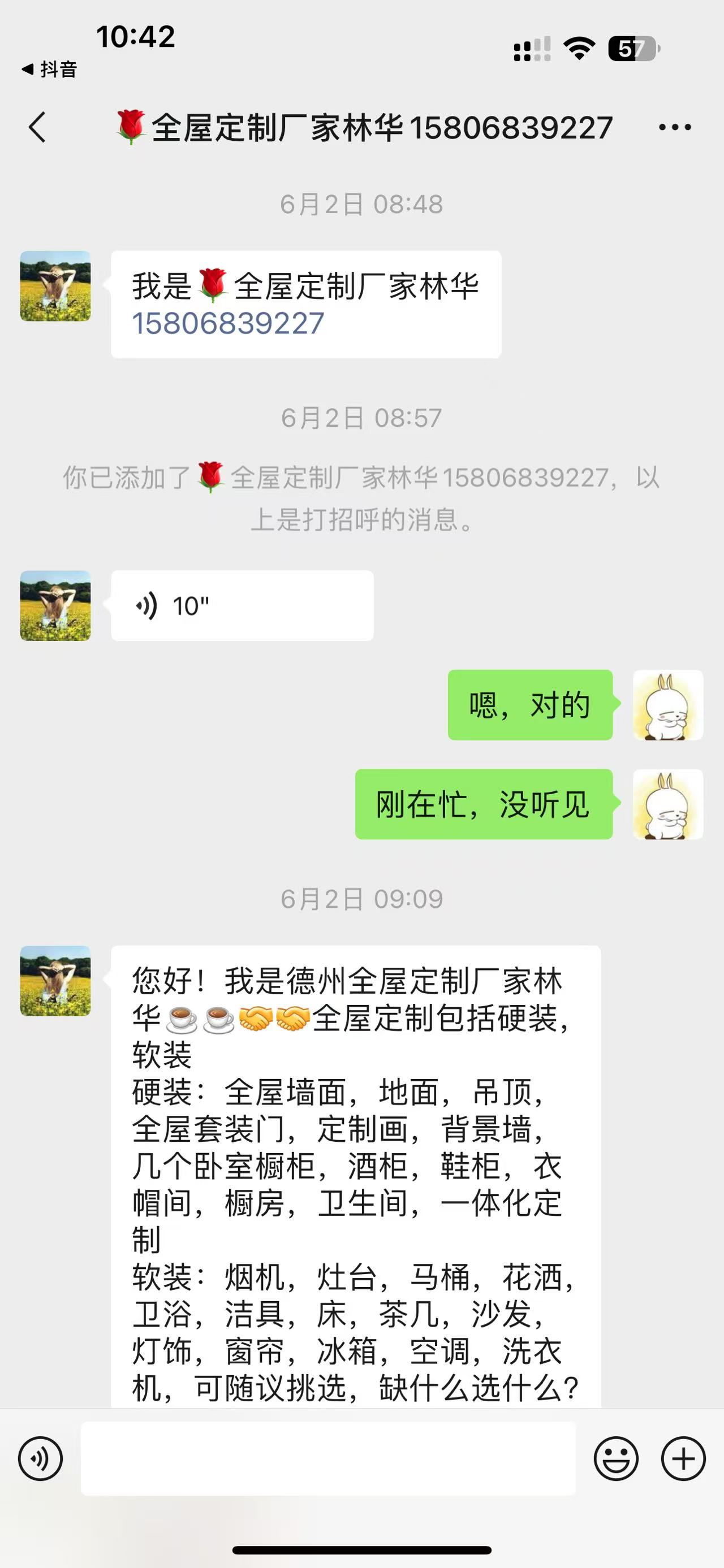Play the 10-second voice message
The height and width of the screenshot is (1568, 724).
point(242,605)
